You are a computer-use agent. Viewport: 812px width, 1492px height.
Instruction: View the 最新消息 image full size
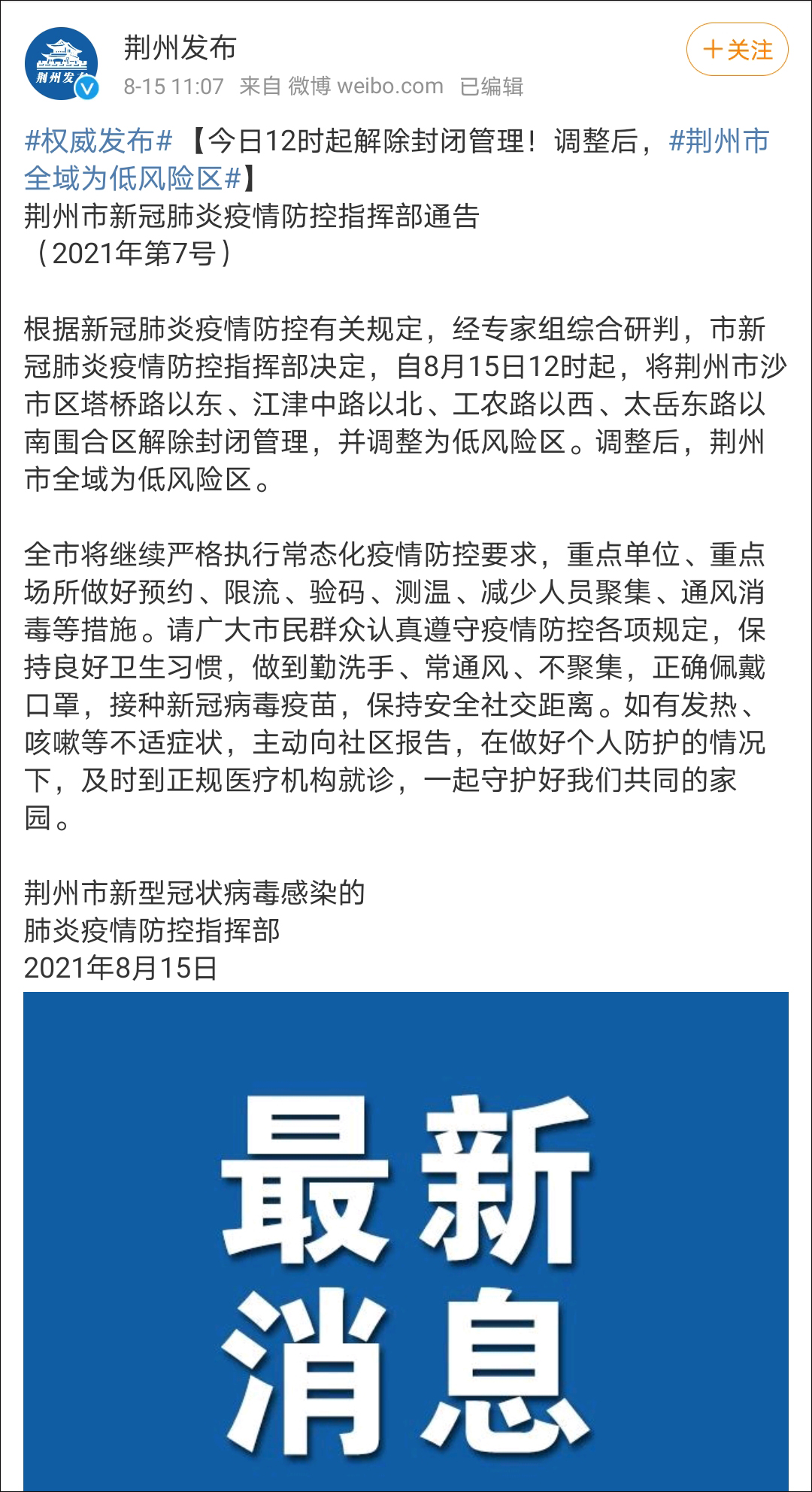[x=406, y=1241]
